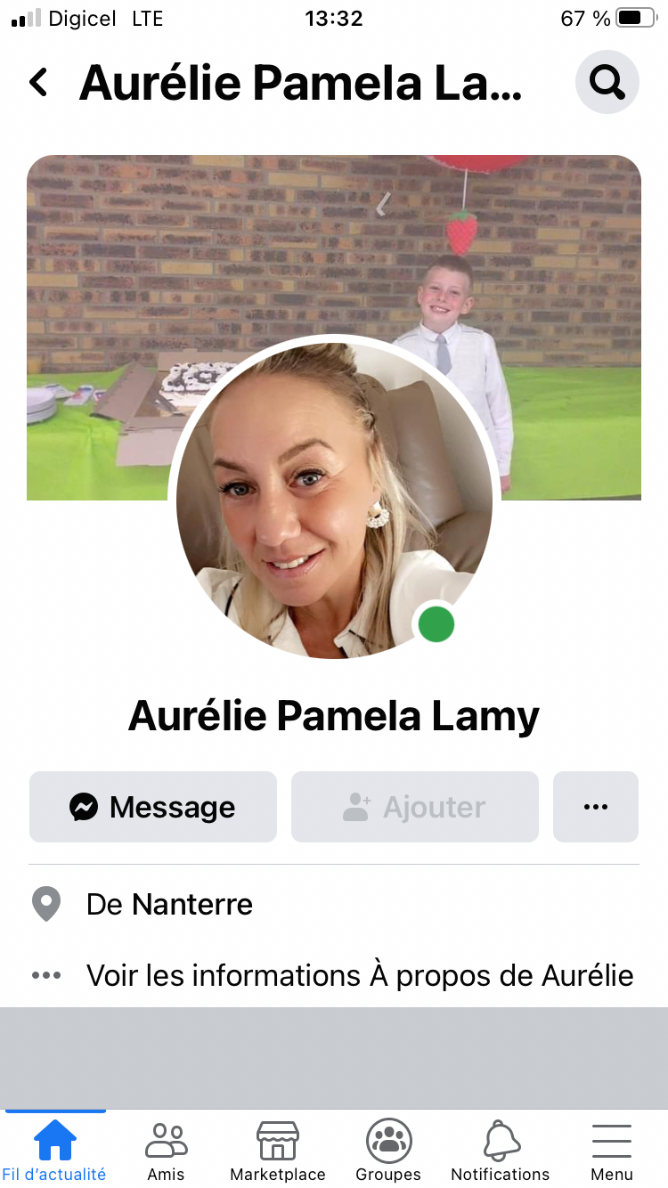
Task: Switch to Fil d'actualité tab
Action: [x=54, y=1150]
